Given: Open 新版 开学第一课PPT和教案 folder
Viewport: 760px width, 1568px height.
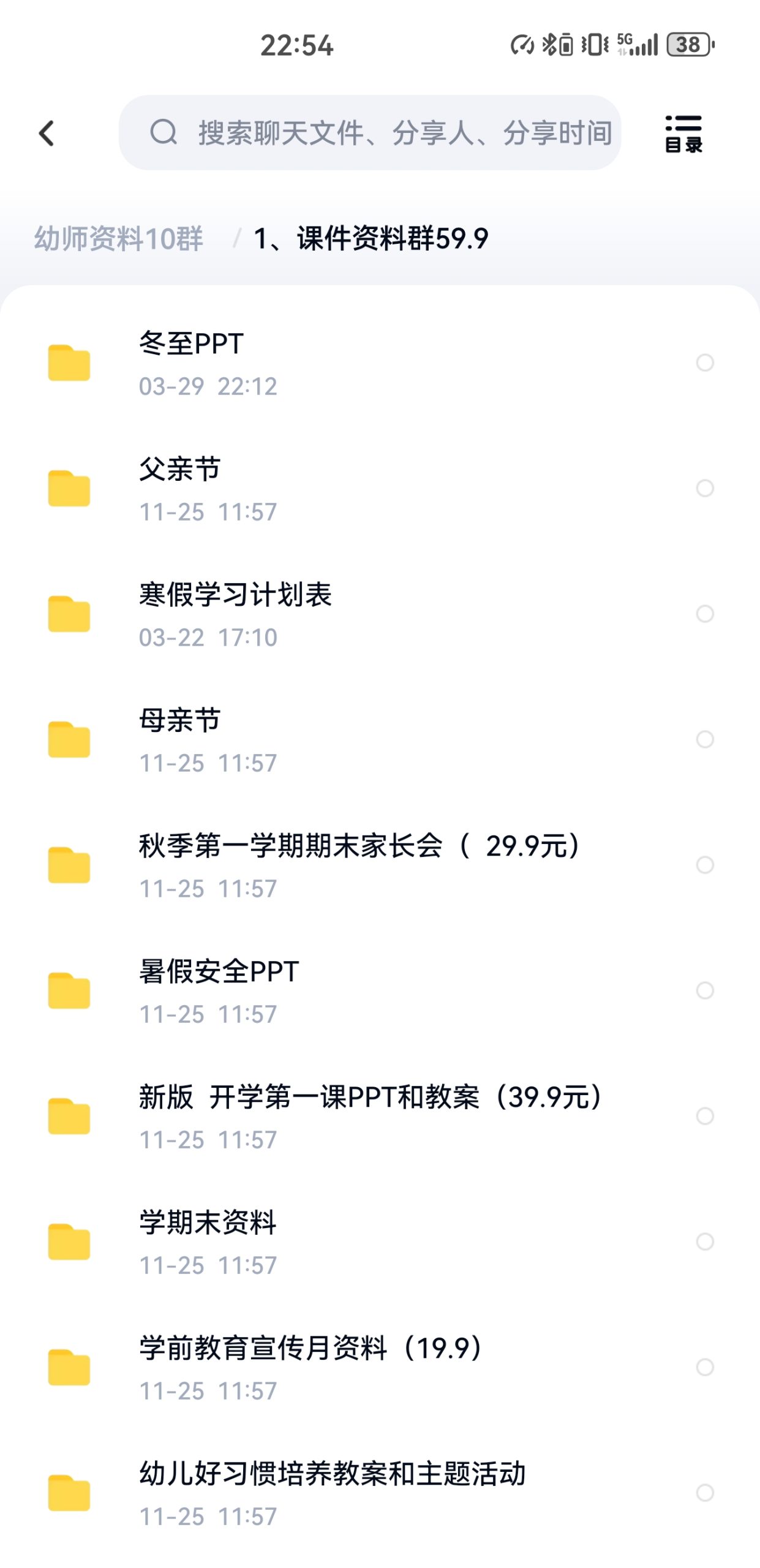Looking at the screenshot, I should point(370,1116).
